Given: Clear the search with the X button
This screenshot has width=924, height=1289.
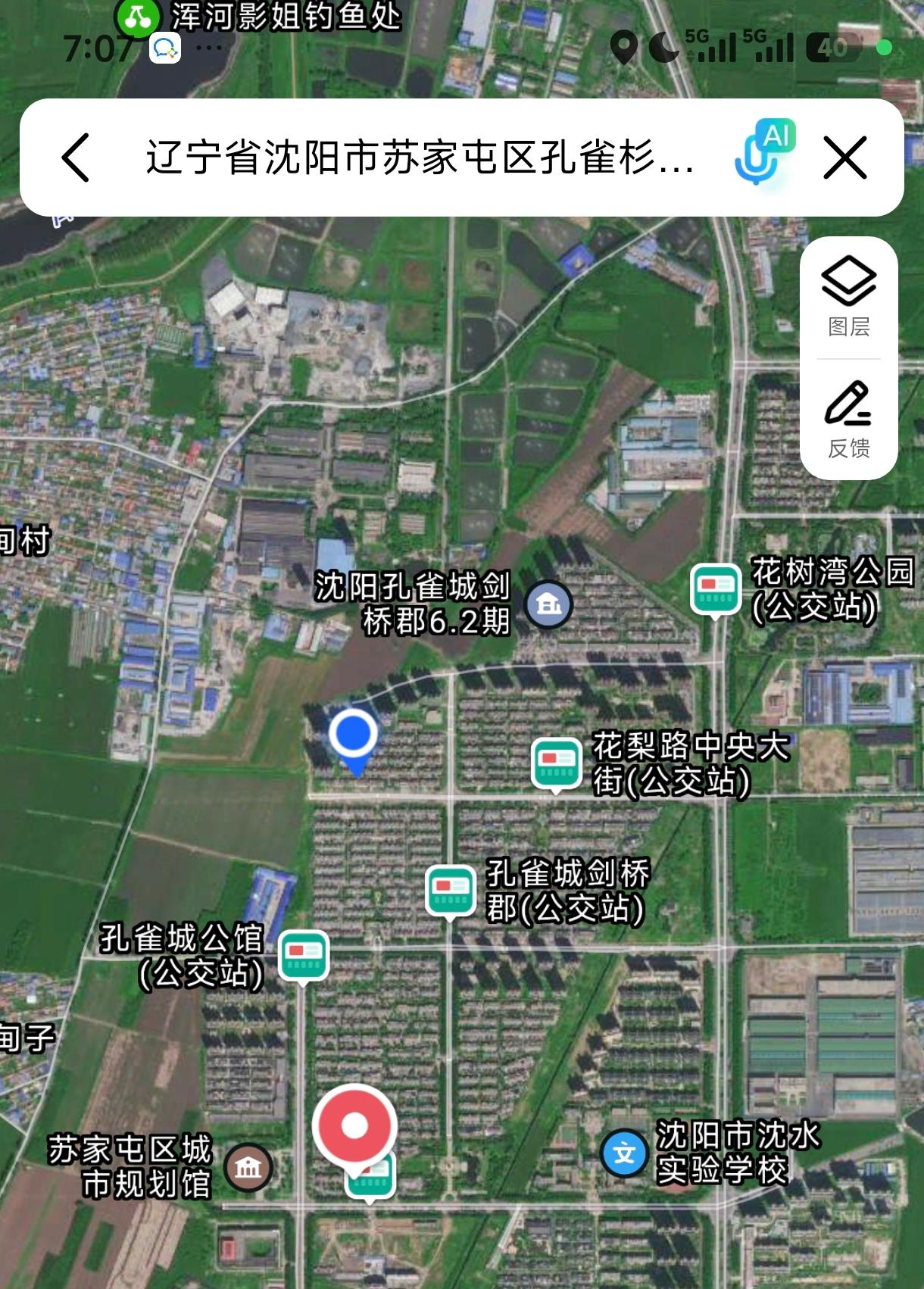Looking at the screenshot, I should pos(846,157).
